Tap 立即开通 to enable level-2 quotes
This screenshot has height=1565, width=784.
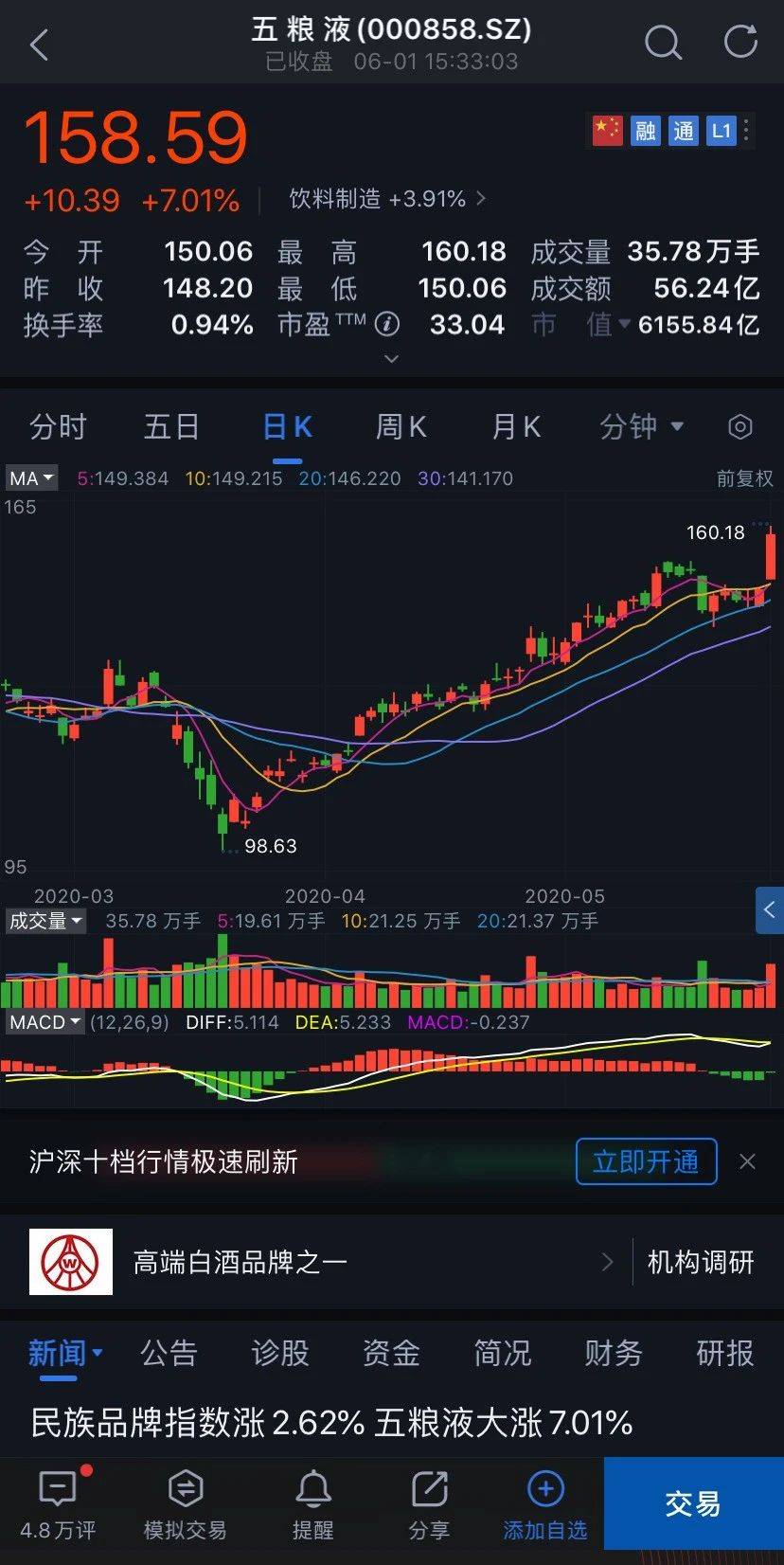click(646, 1161)
